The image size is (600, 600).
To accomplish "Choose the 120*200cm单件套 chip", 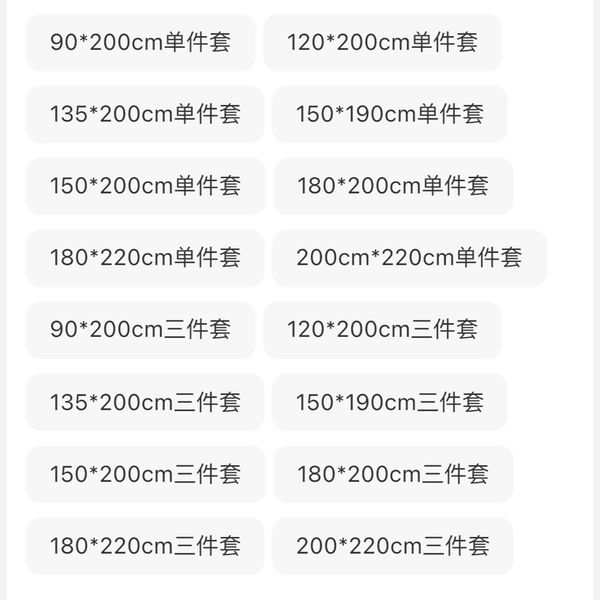I will click(382, 43).
